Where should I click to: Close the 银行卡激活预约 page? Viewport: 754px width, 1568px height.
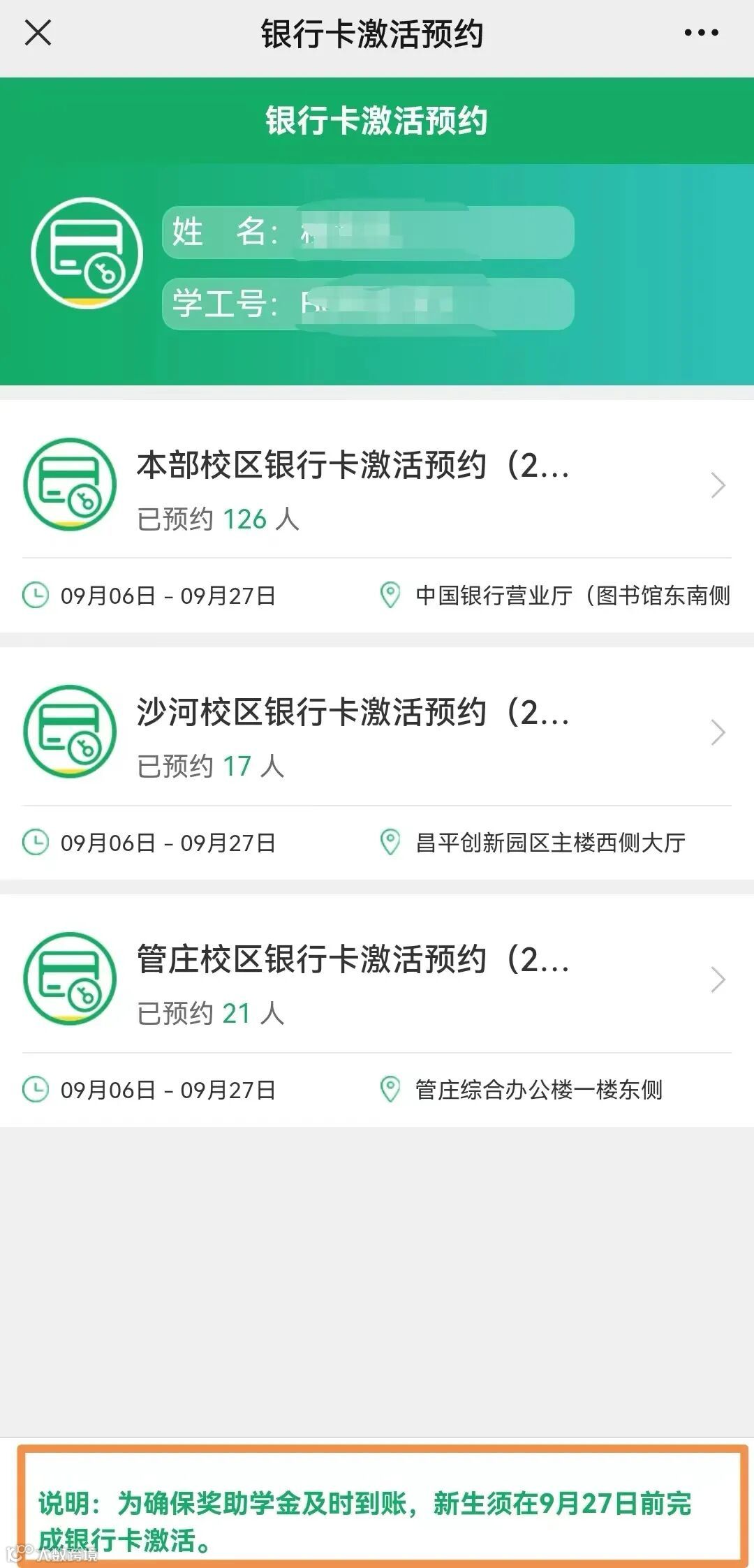click(38, 33)
